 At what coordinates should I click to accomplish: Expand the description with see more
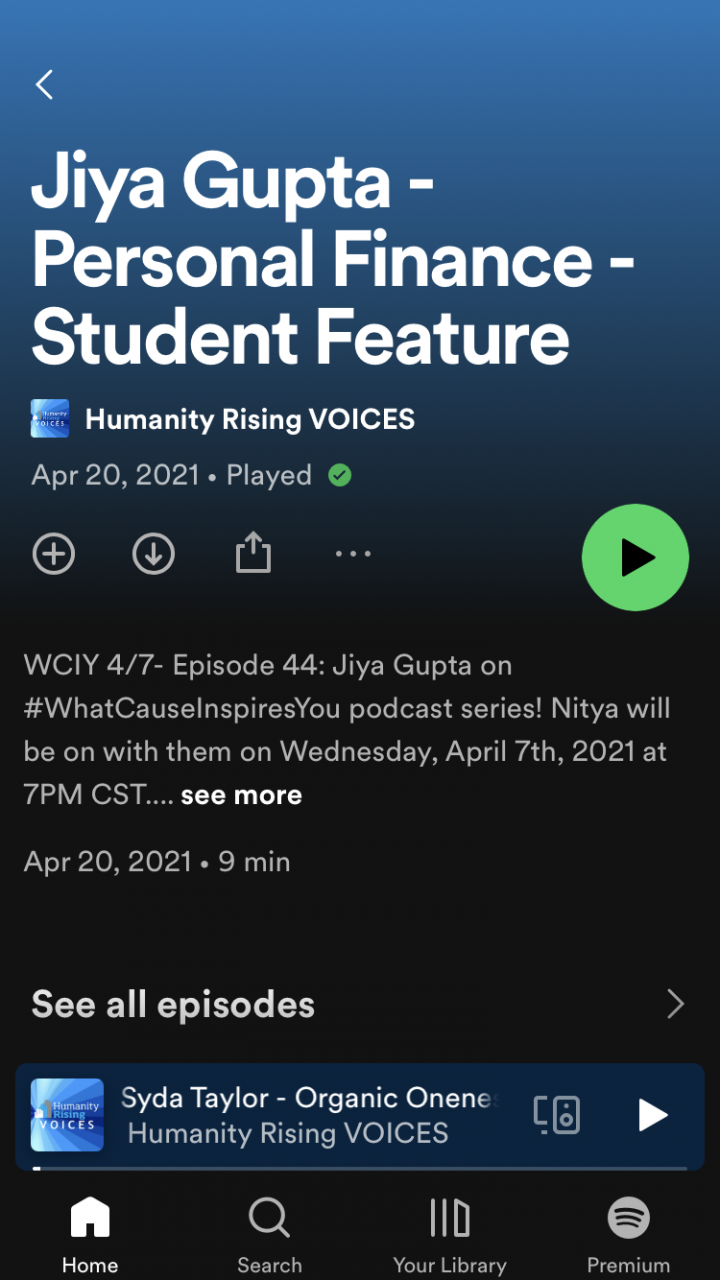(x=241, y=795)
